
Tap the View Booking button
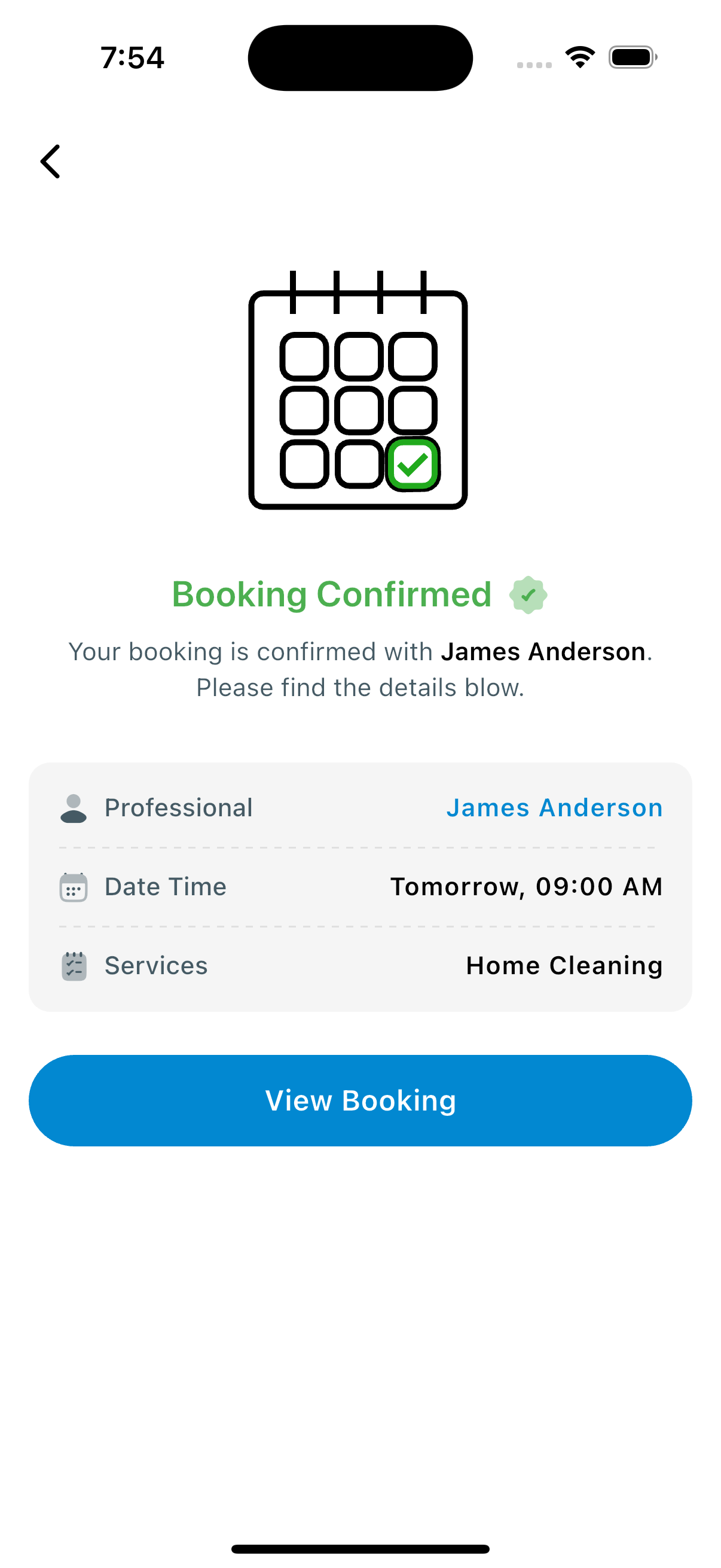360,1100
